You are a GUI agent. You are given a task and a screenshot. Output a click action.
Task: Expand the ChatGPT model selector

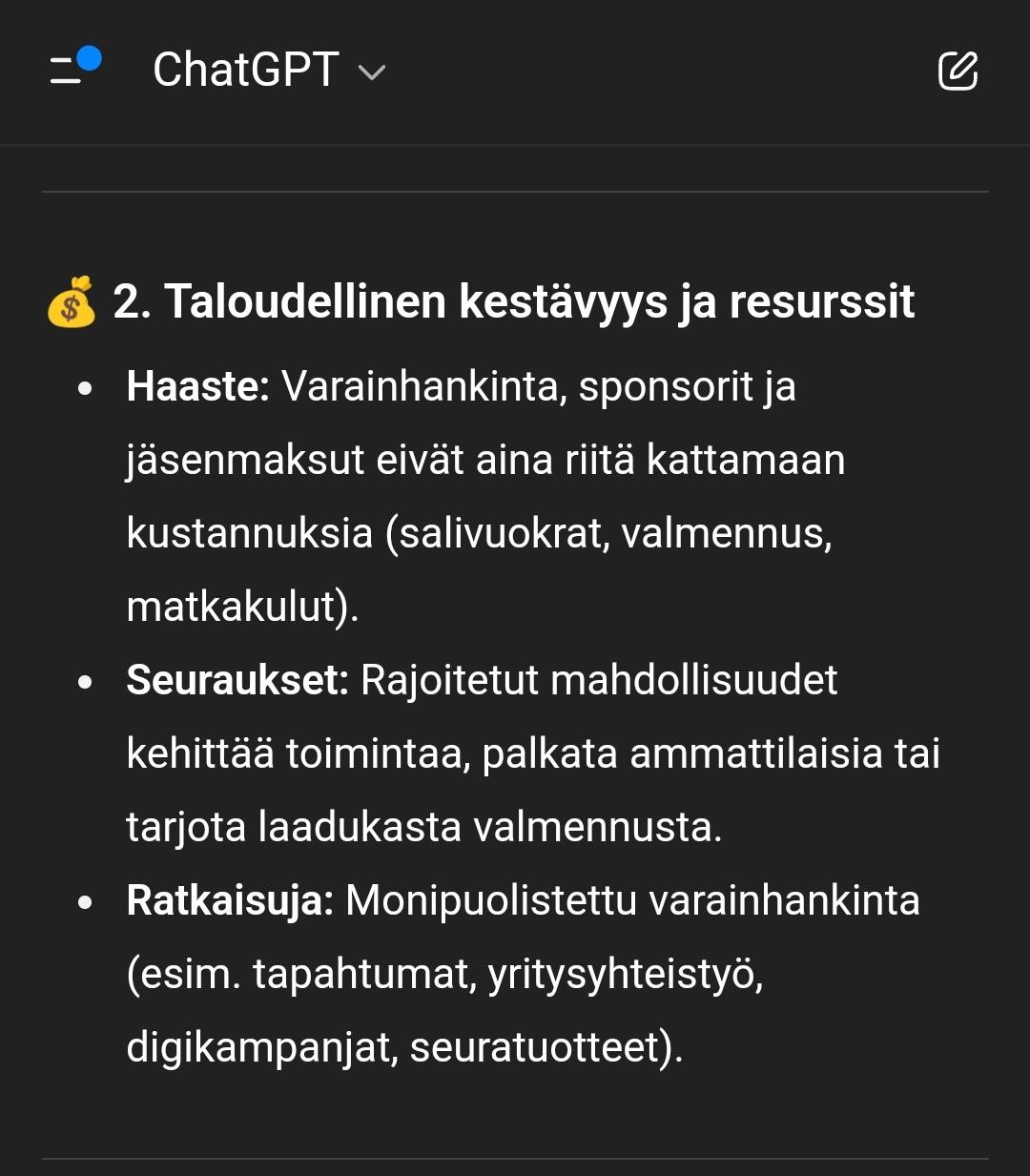point(269,71)
